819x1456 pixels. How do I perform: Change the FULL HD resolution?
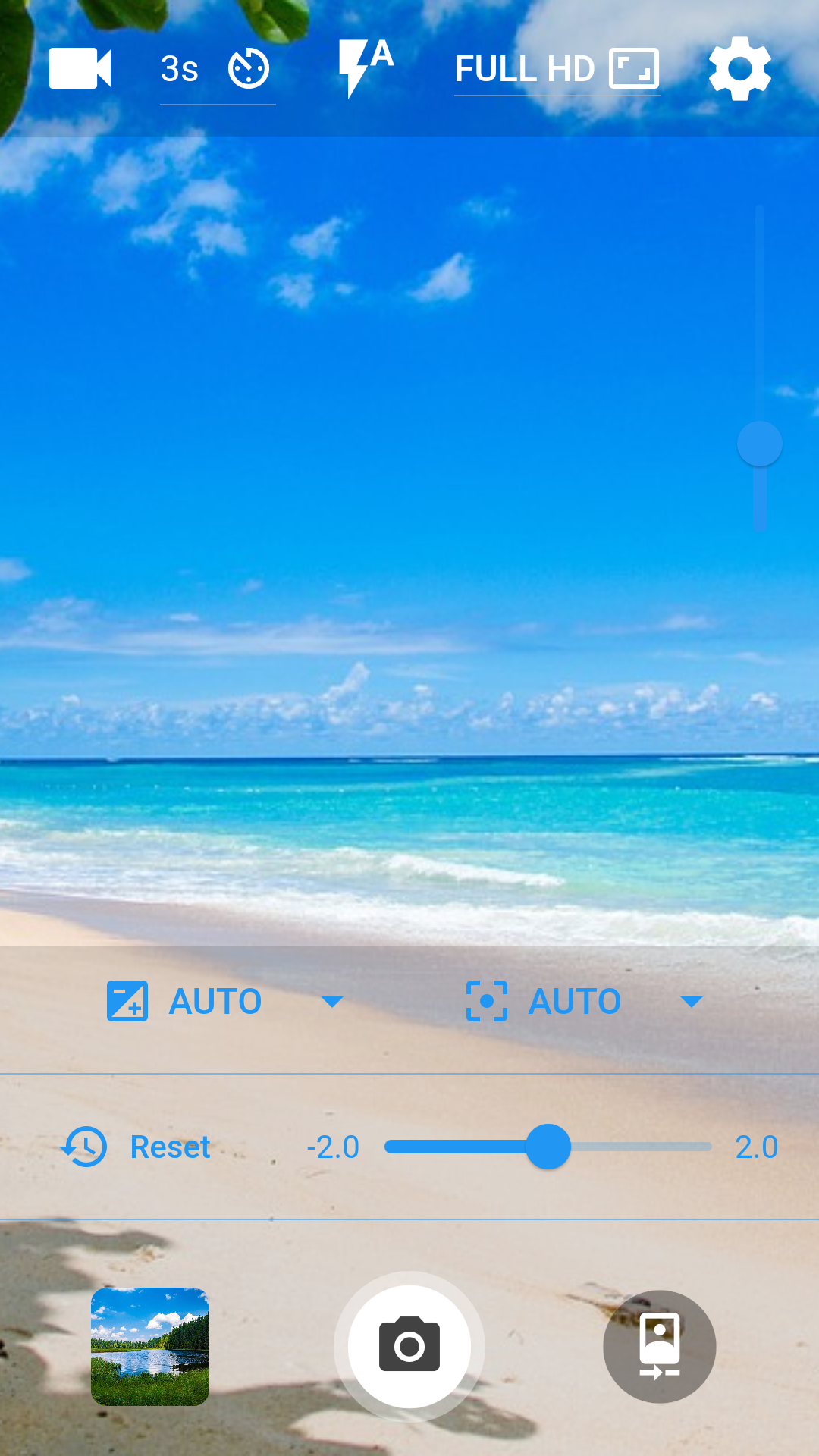click(556, 70)
